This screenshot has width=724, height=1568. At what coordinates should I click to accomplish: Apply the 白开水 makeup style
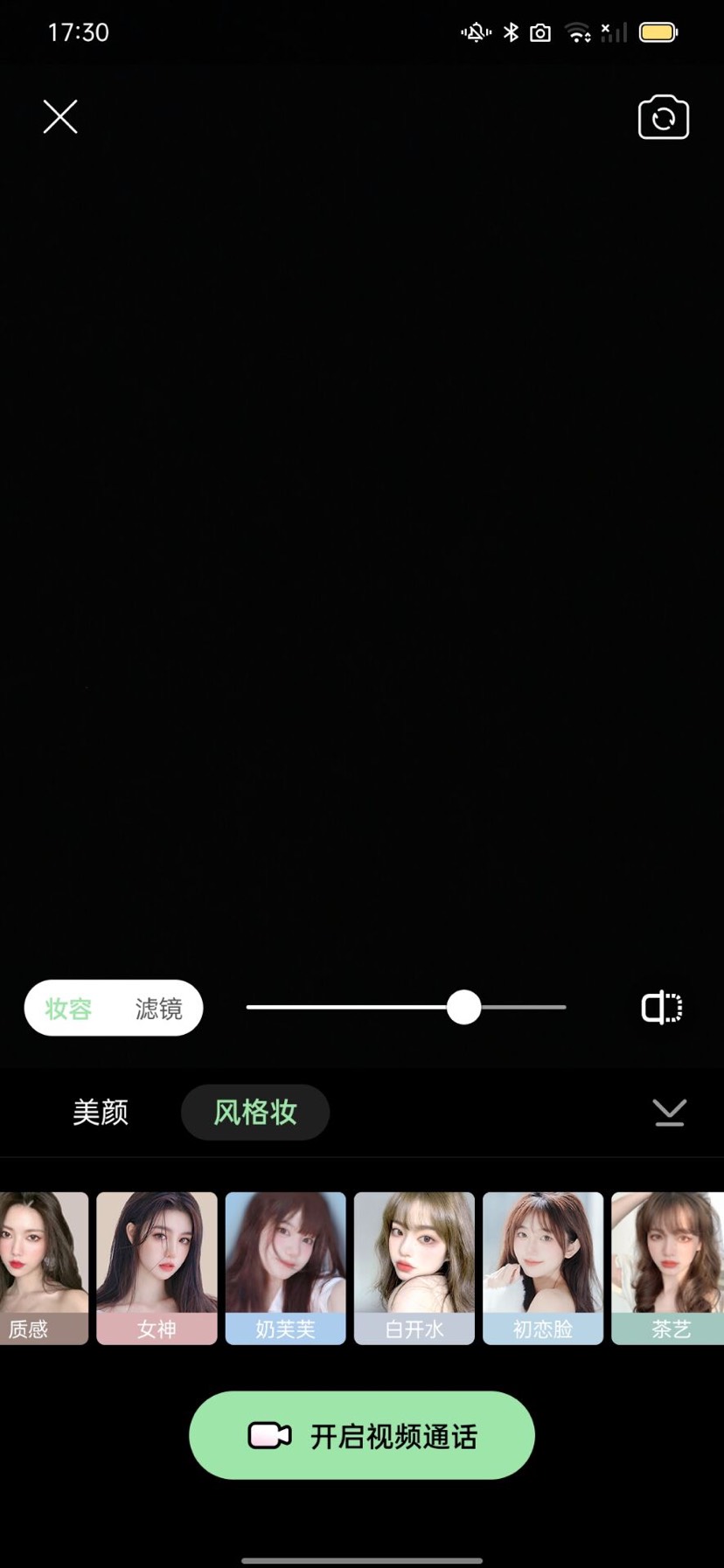(414, 1267)
